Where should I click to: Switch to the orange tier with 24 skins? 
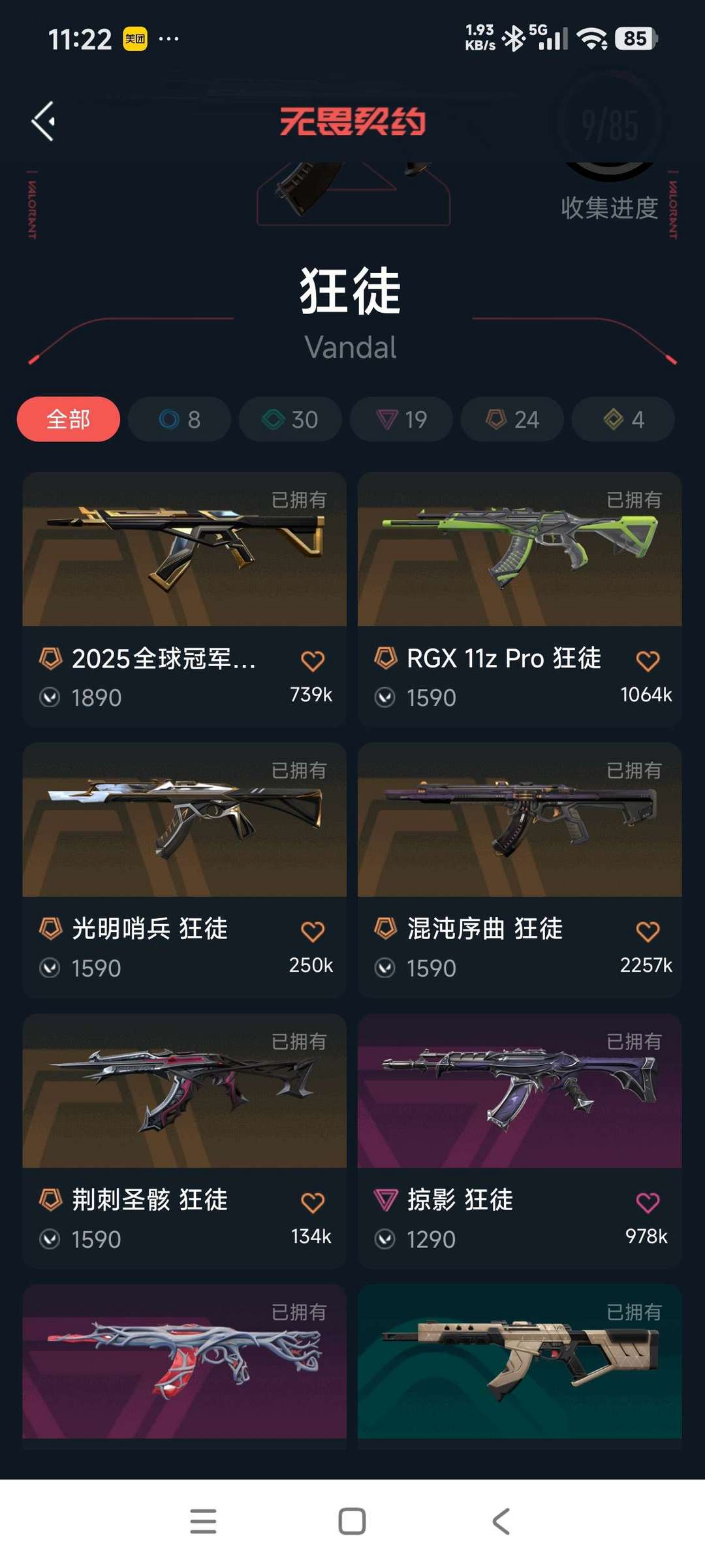point(512,419)
